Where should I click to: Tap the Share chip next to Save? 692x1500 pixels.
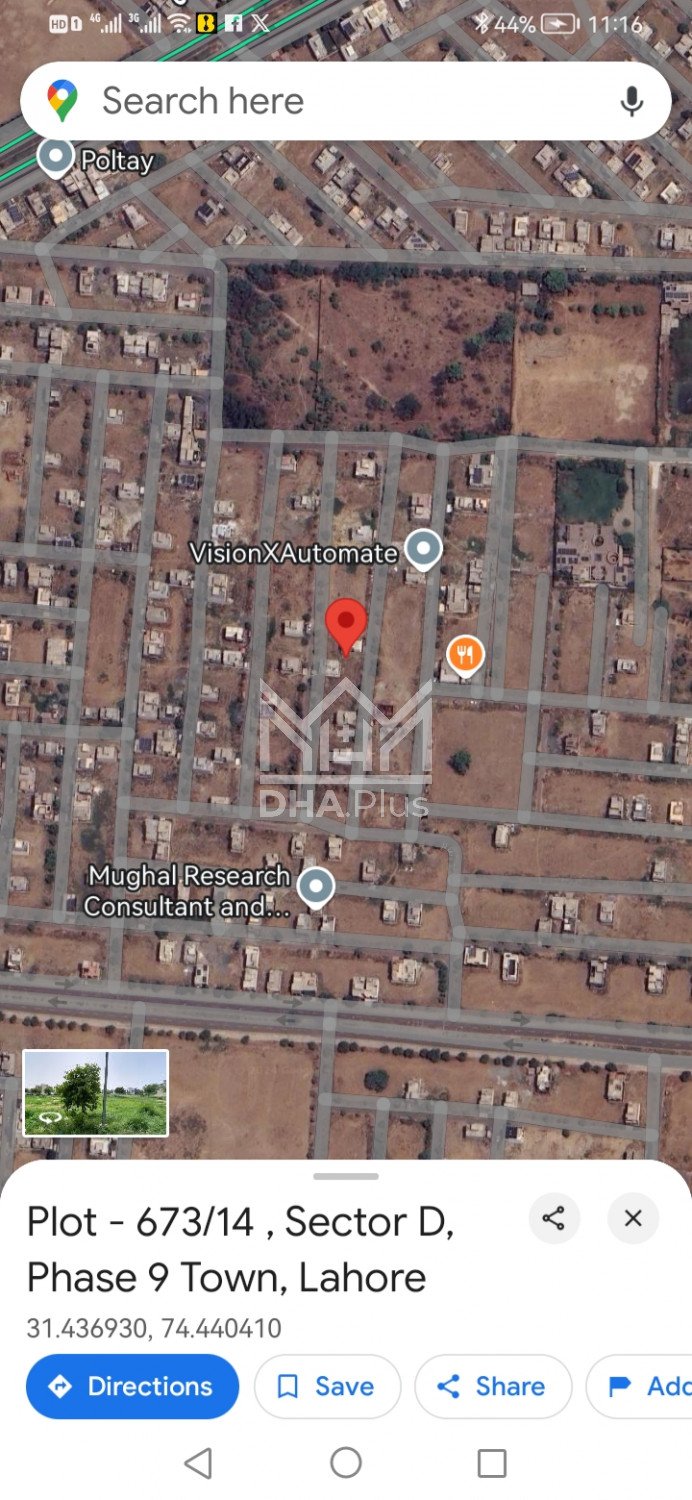(493, 1386)
